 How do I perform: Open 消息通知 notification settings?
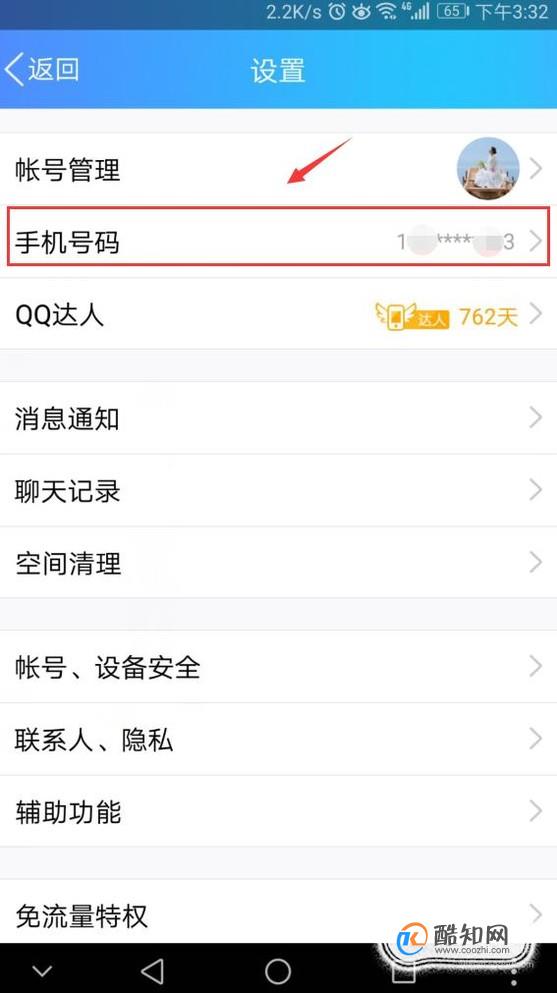point(278,418)
